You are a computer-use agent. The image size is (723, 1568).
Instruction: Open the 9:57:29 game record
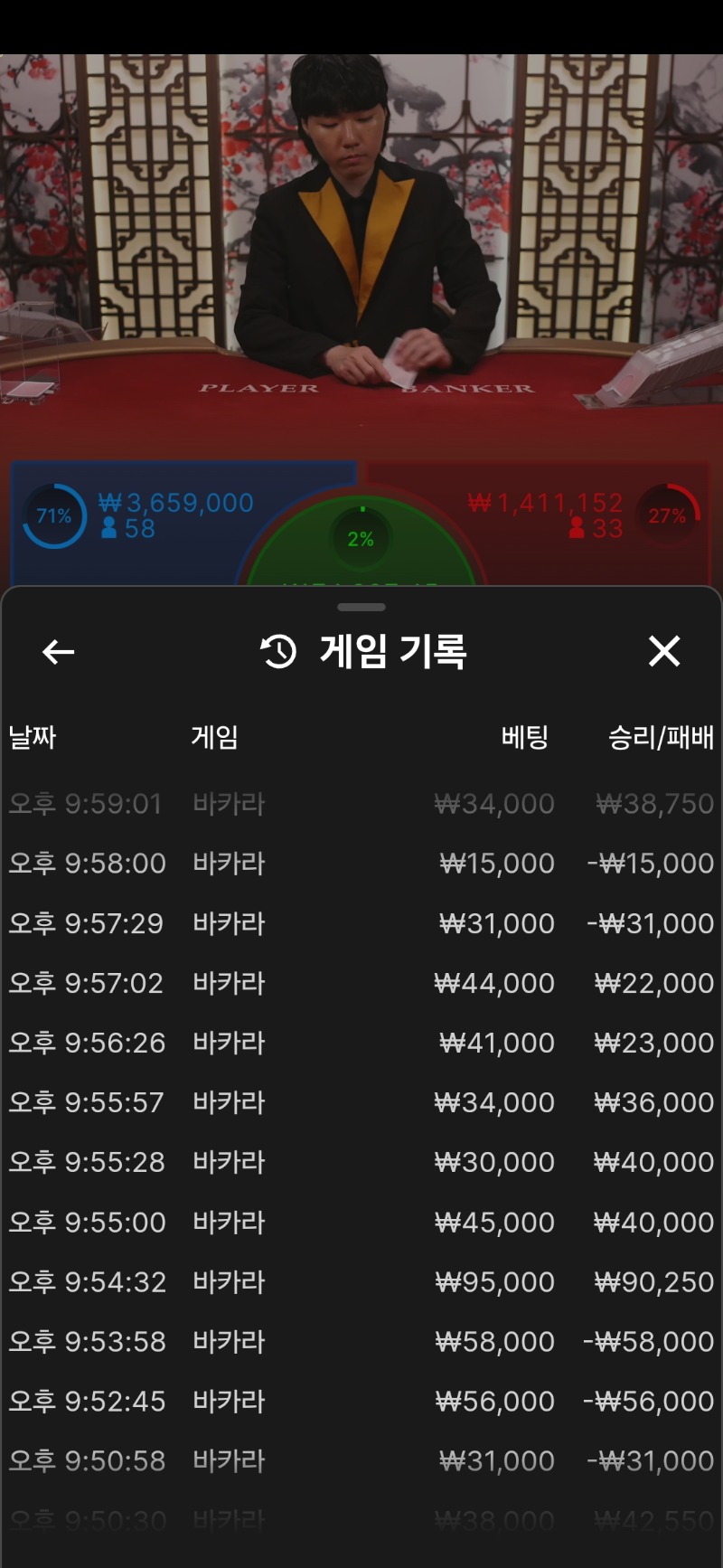pos(361,923)
